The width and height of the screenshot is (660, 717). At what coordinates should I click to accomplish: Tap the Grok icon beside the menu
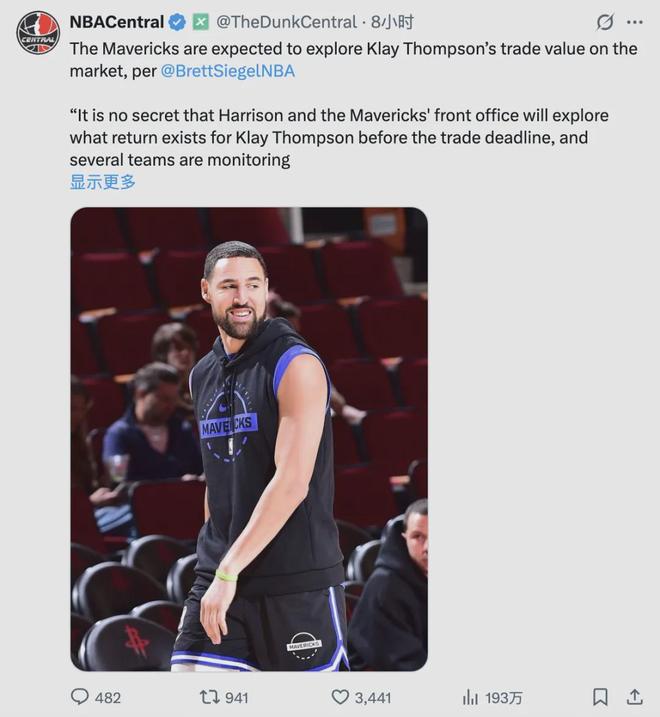click(604, 22)
